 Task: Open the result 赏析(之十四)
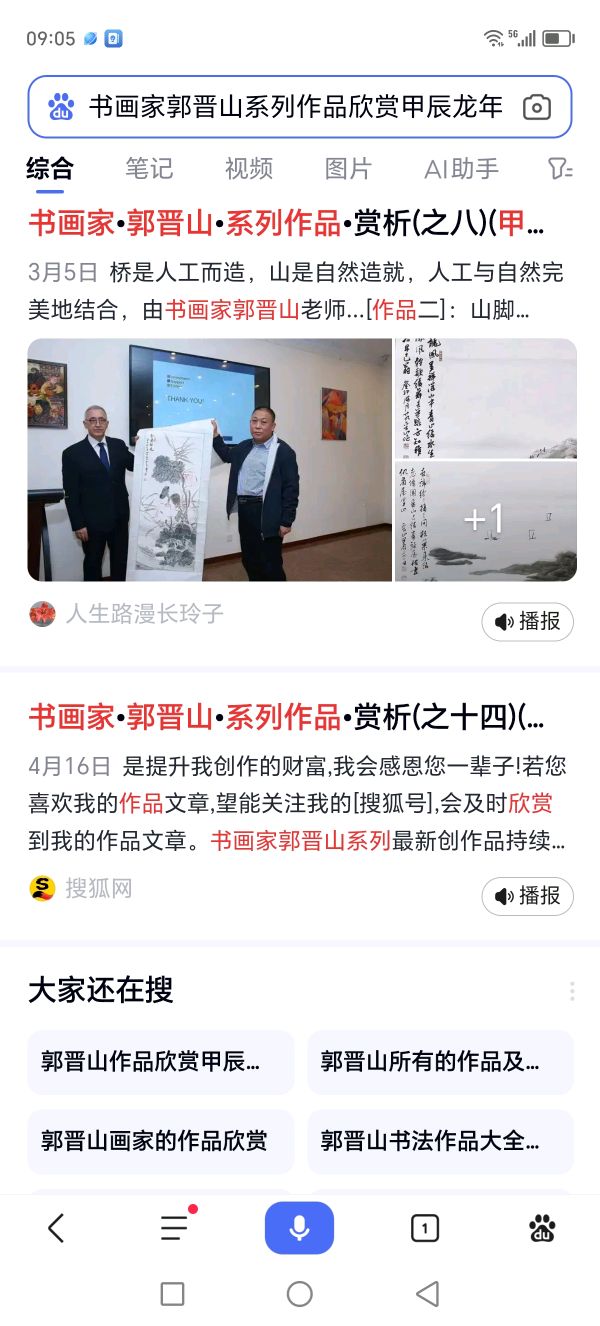pyautogui.click(x=286, y=716)
